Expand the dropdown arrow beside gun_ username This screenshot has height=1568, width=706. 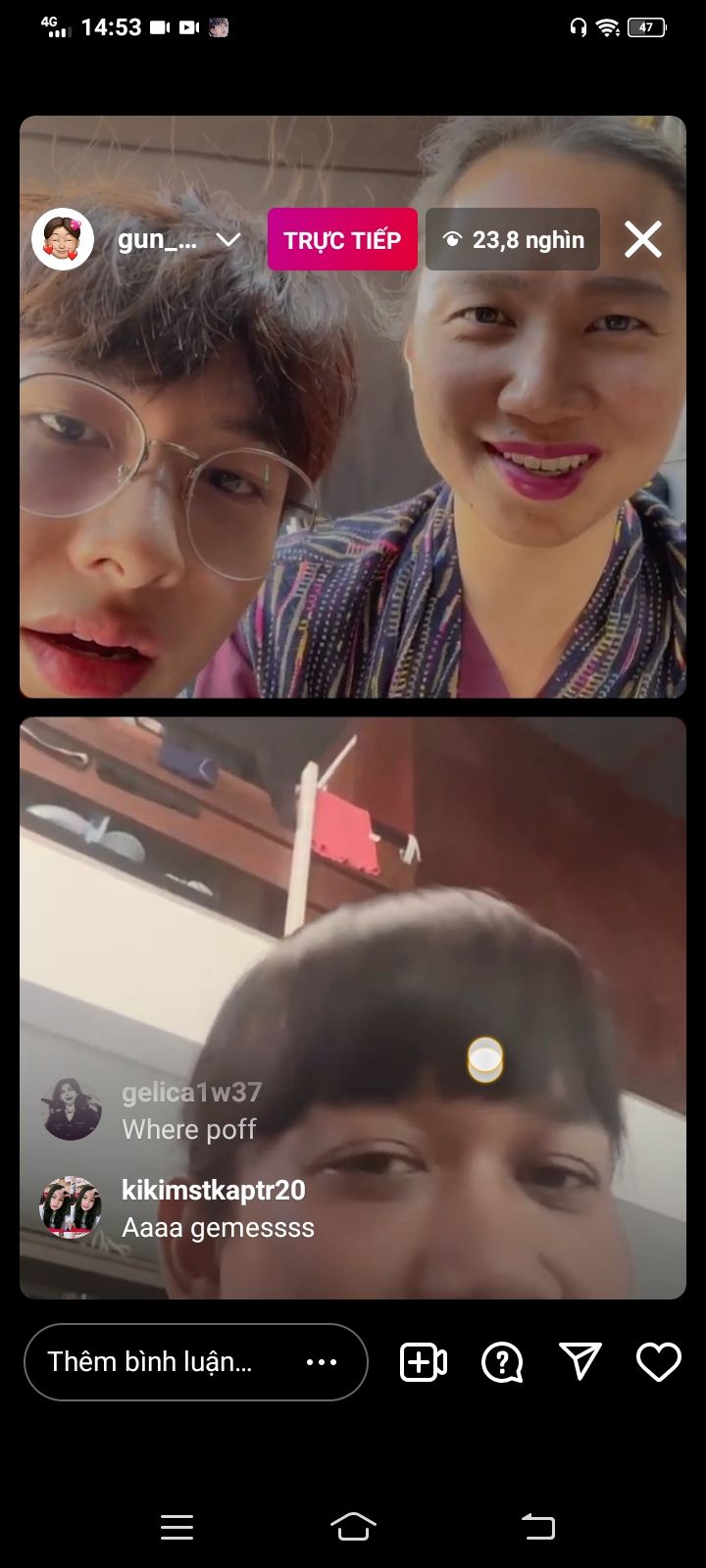[227, 240]
